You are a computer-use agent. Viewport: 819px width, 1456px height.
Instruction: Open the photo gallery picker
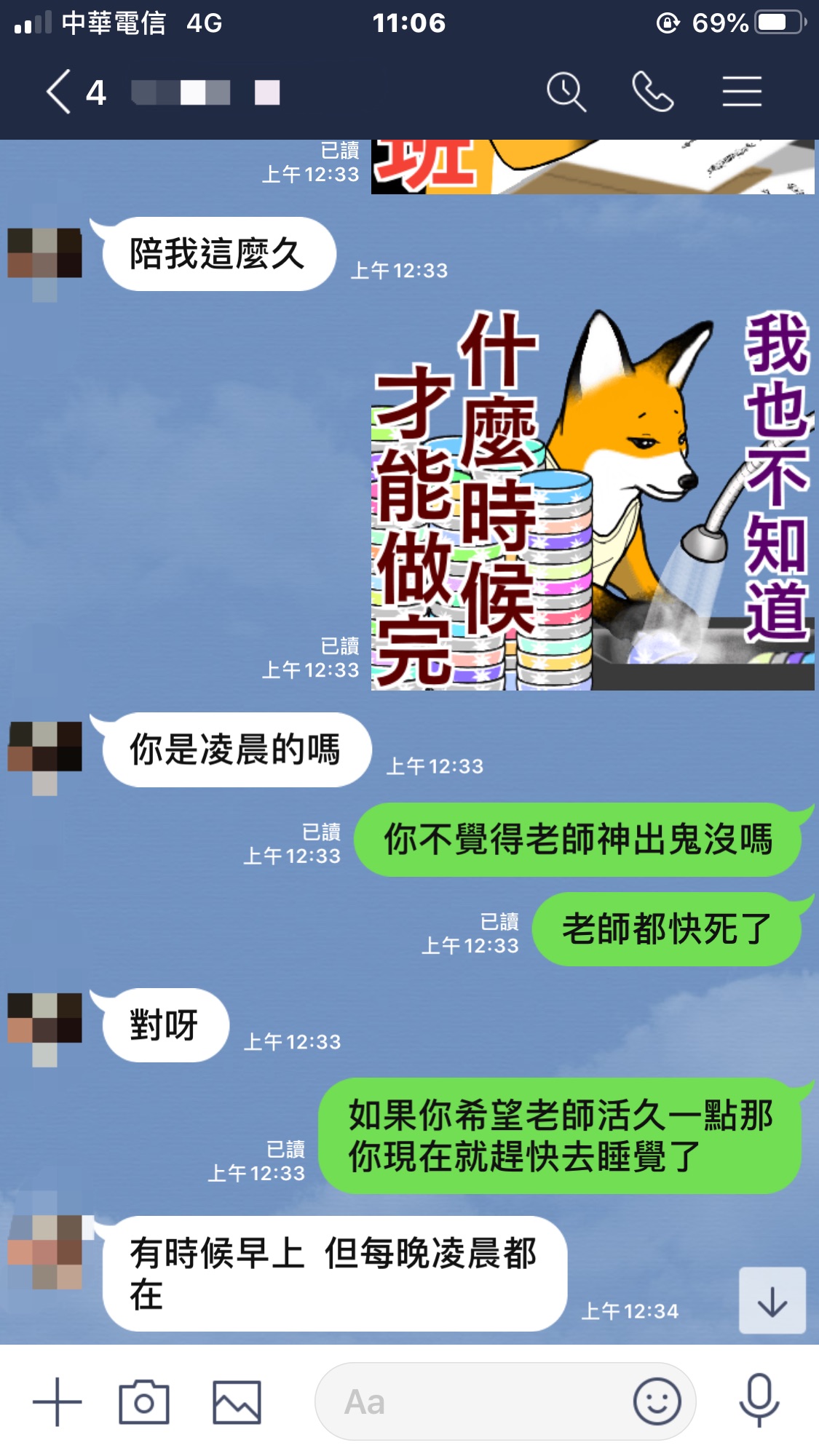(x=236, y=1401)
